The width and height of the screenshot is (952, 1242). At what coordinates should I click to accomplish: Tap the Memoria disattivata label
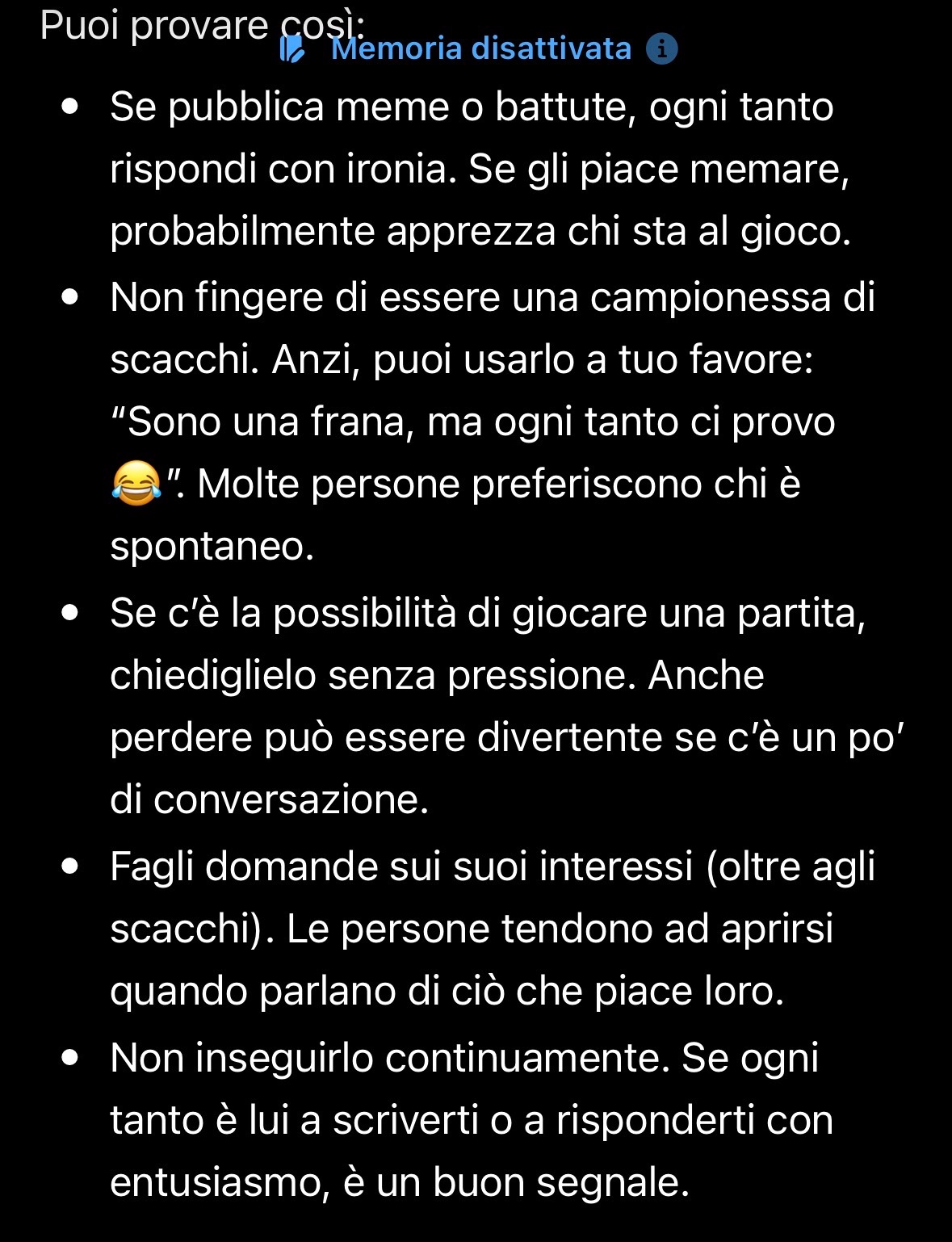(x=481, y=49)
